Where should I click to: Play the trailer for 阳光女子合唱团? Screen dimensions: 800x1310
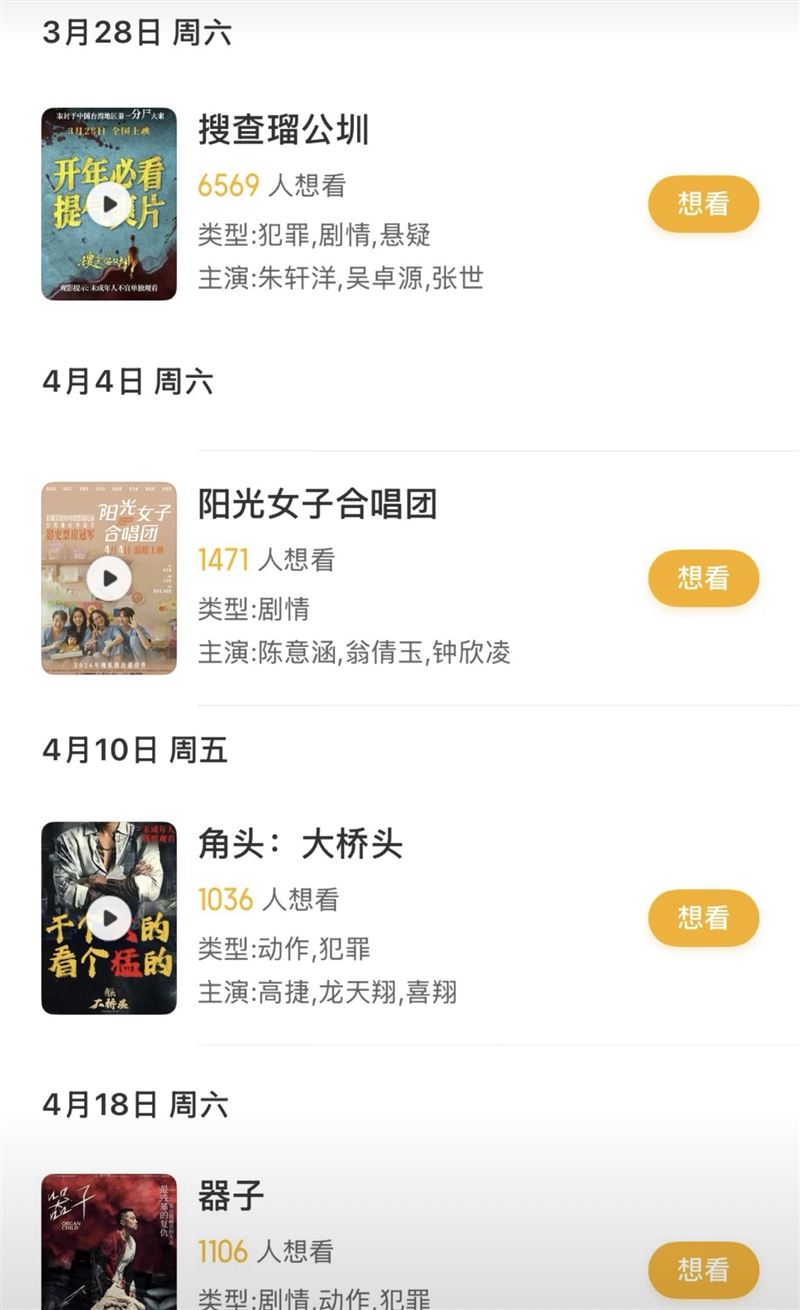click(x=110, y=578)
